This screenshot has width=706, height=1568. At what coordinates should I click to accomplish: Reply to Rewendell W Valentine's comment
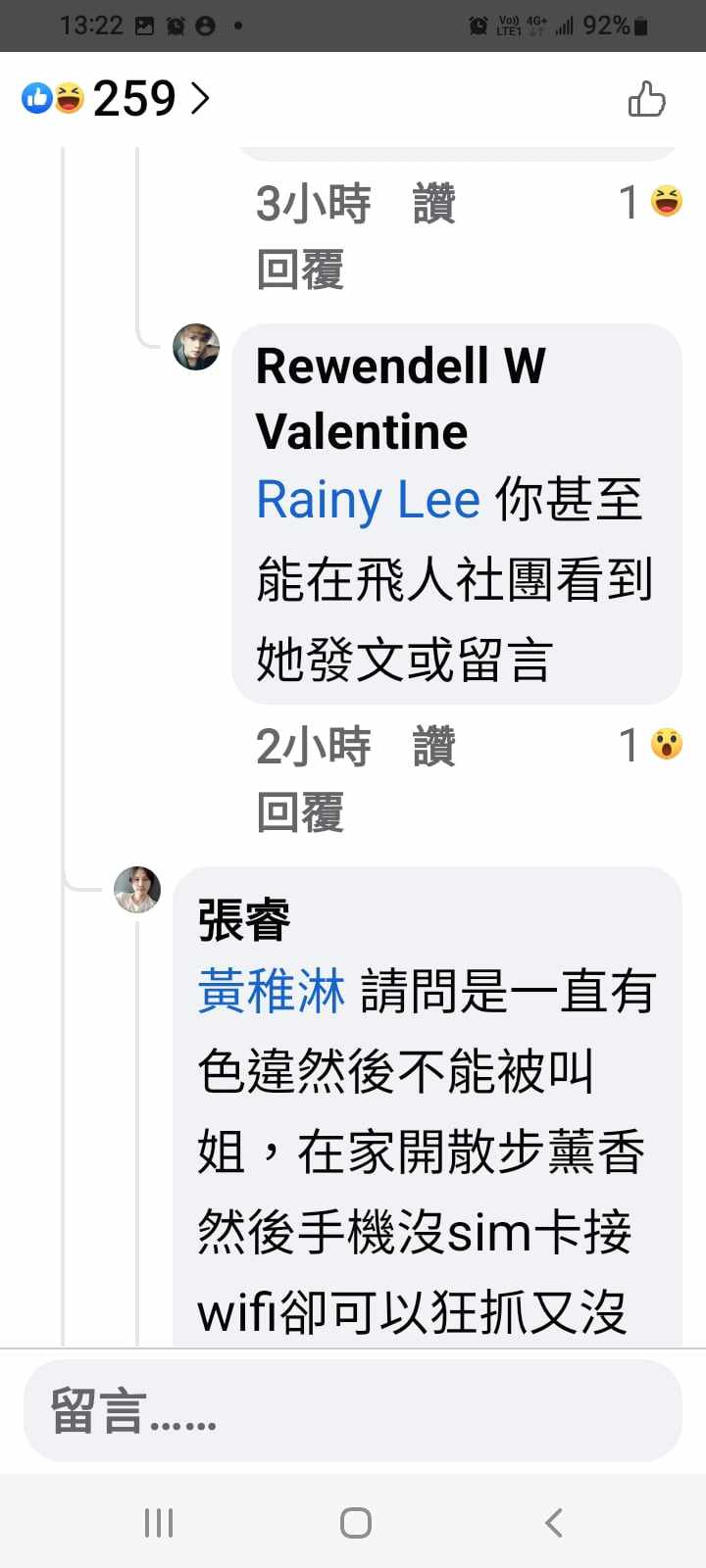click(x=300, y=812)
